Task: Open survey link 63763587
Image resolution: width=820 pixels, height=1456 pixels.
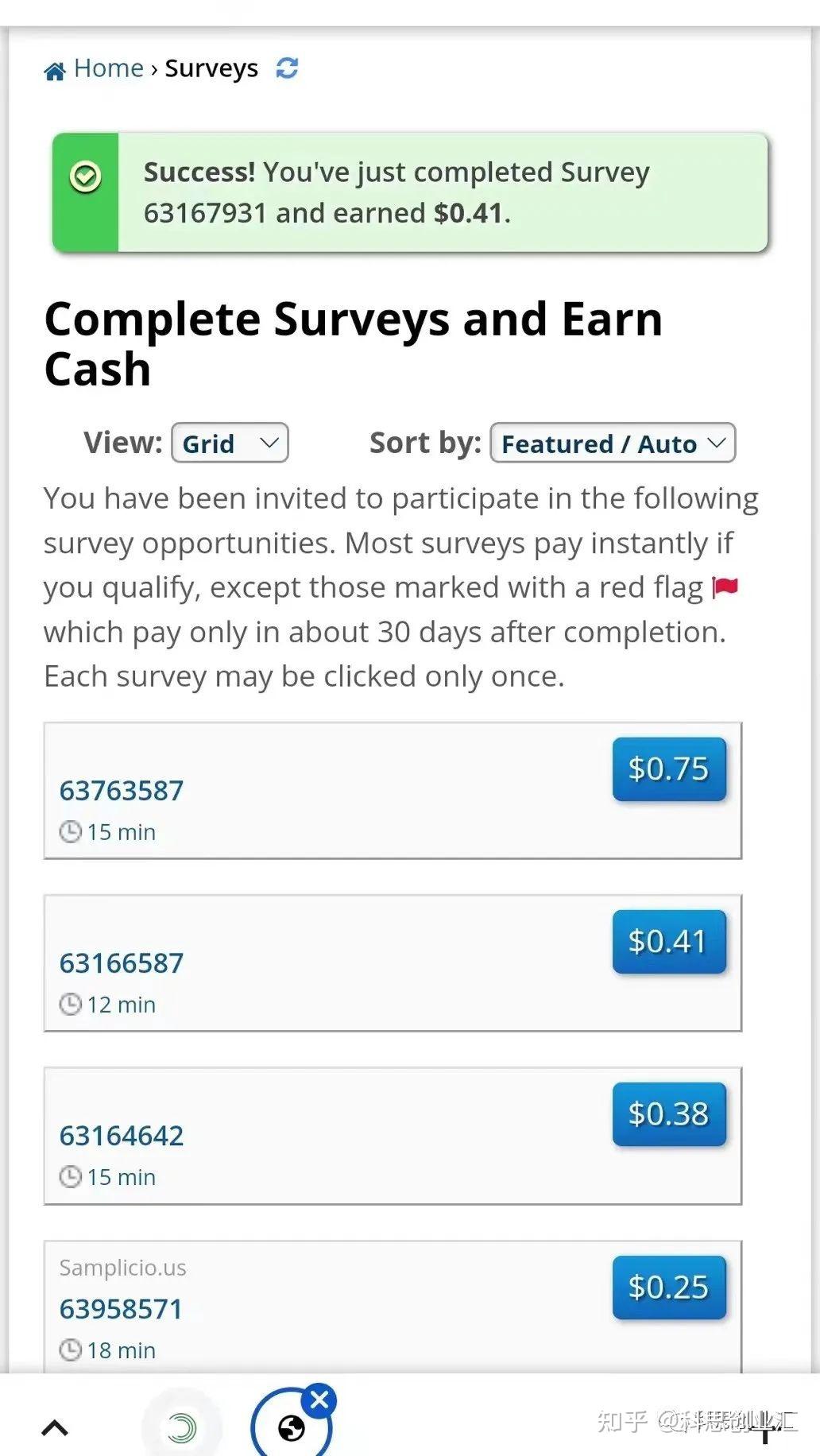Action: tap(121, 791)
